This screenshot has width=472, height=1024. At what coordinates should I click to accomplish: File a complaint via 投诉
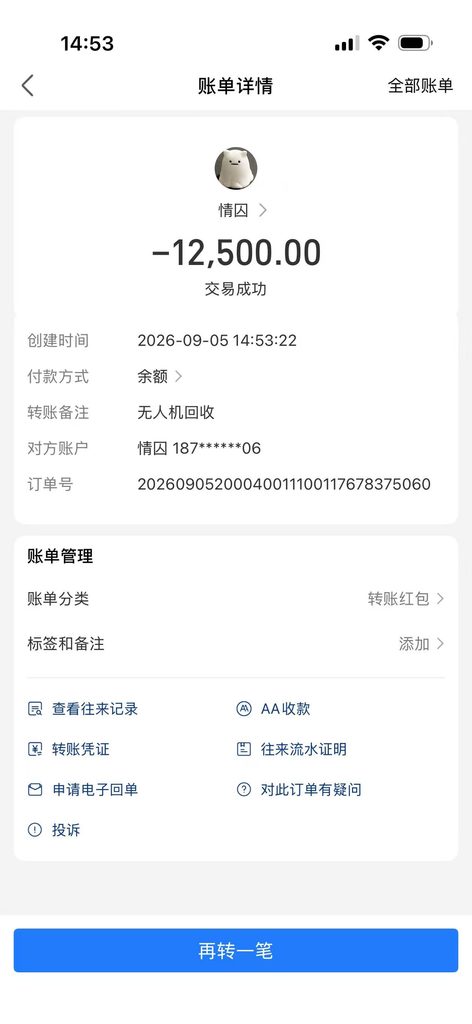[54, 830]
